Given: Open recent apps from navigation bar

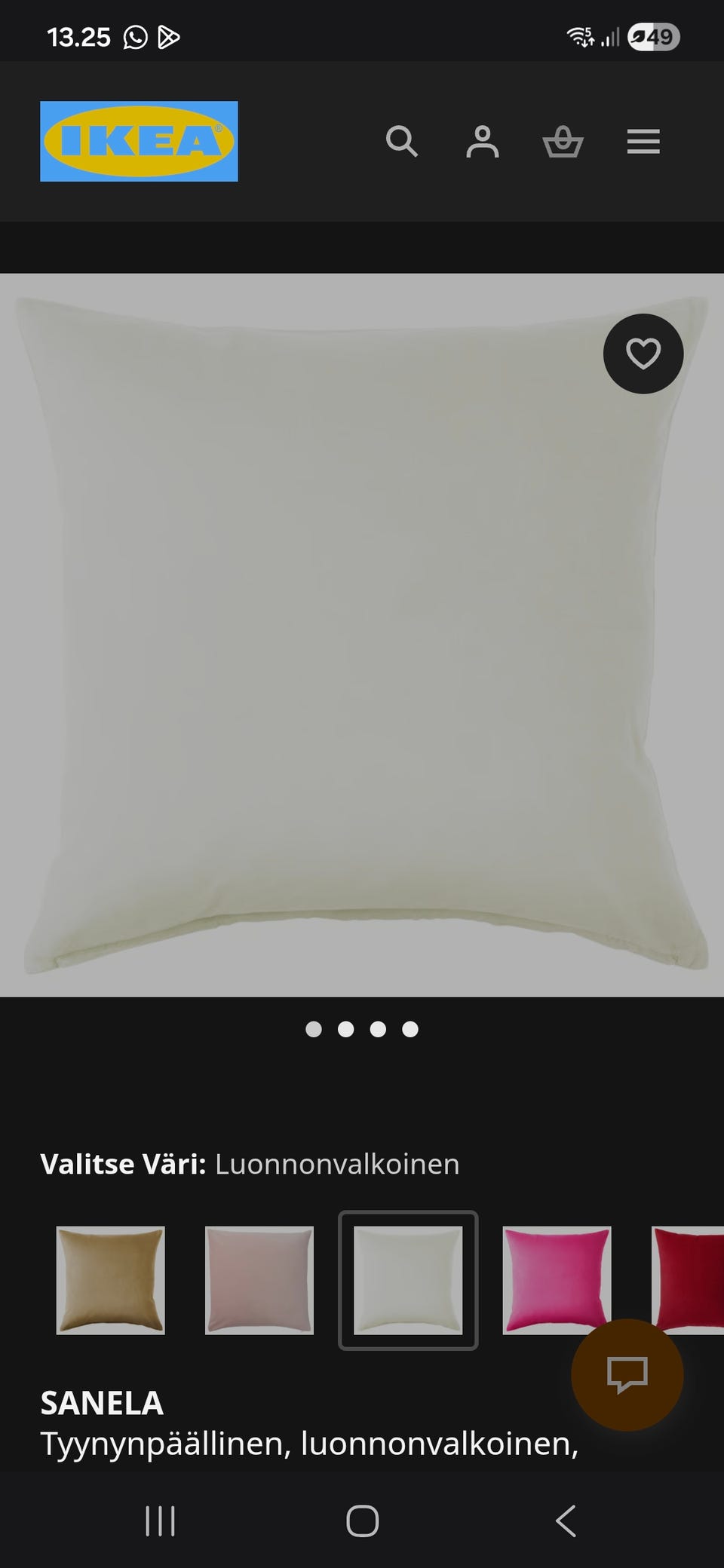Looking at the screenshot, I should pos(160,1521).
